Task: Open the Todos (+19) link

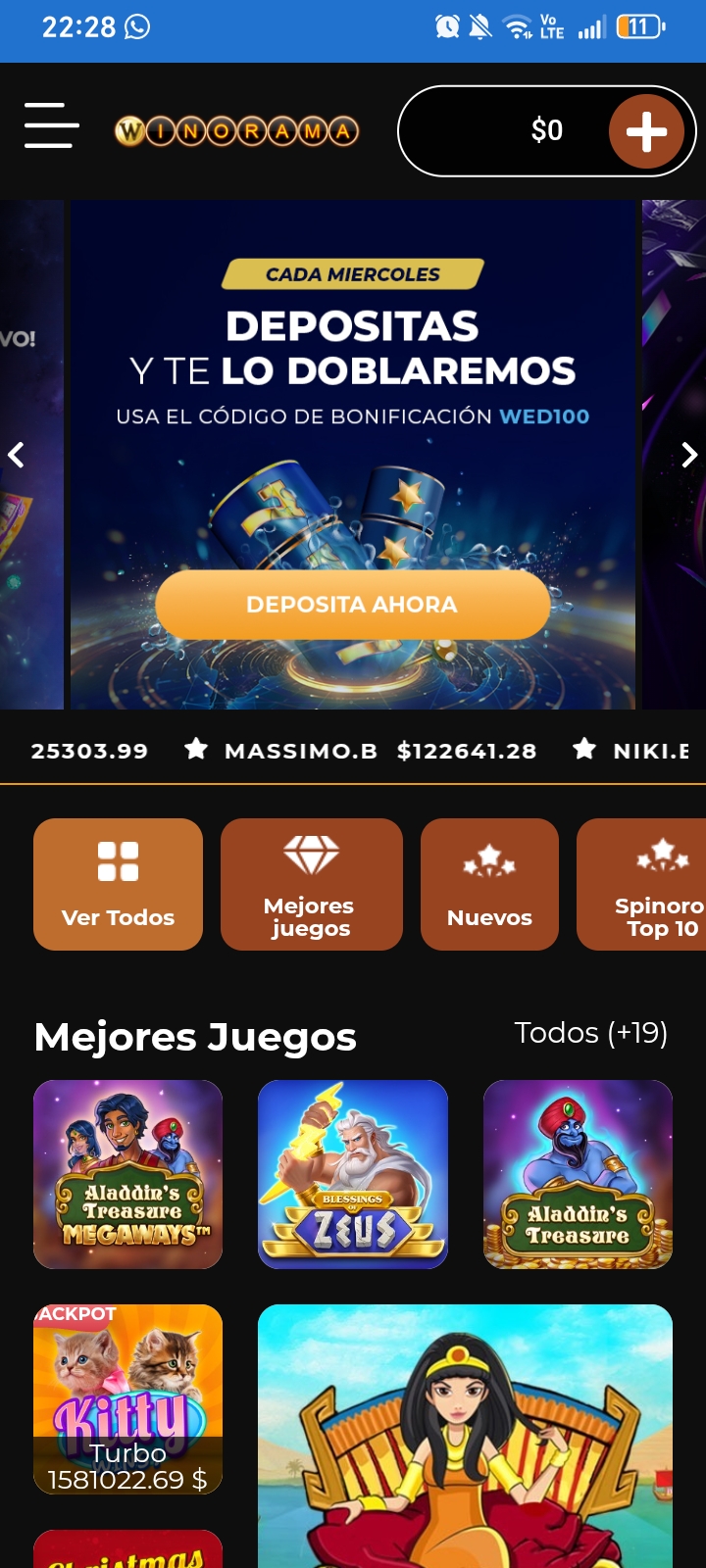Action: [591, 1033]
